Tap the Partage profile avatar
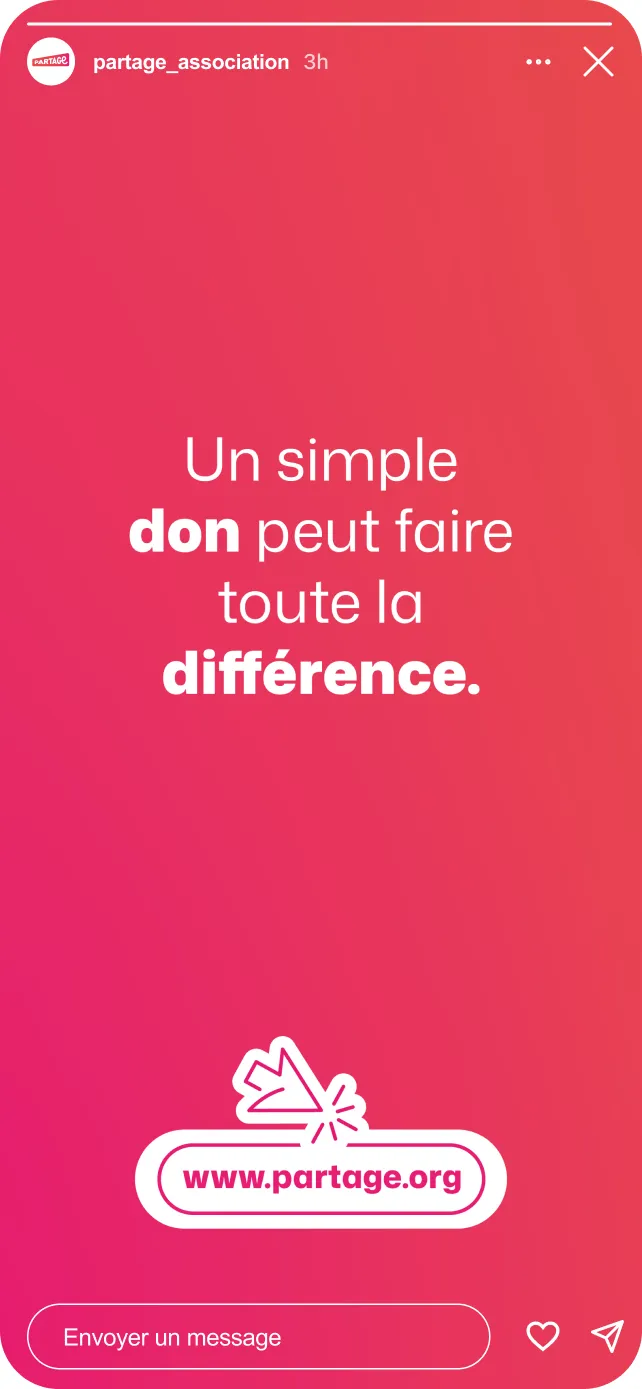The width and height of the screenshot is (642, 1389). coord(51,61)
